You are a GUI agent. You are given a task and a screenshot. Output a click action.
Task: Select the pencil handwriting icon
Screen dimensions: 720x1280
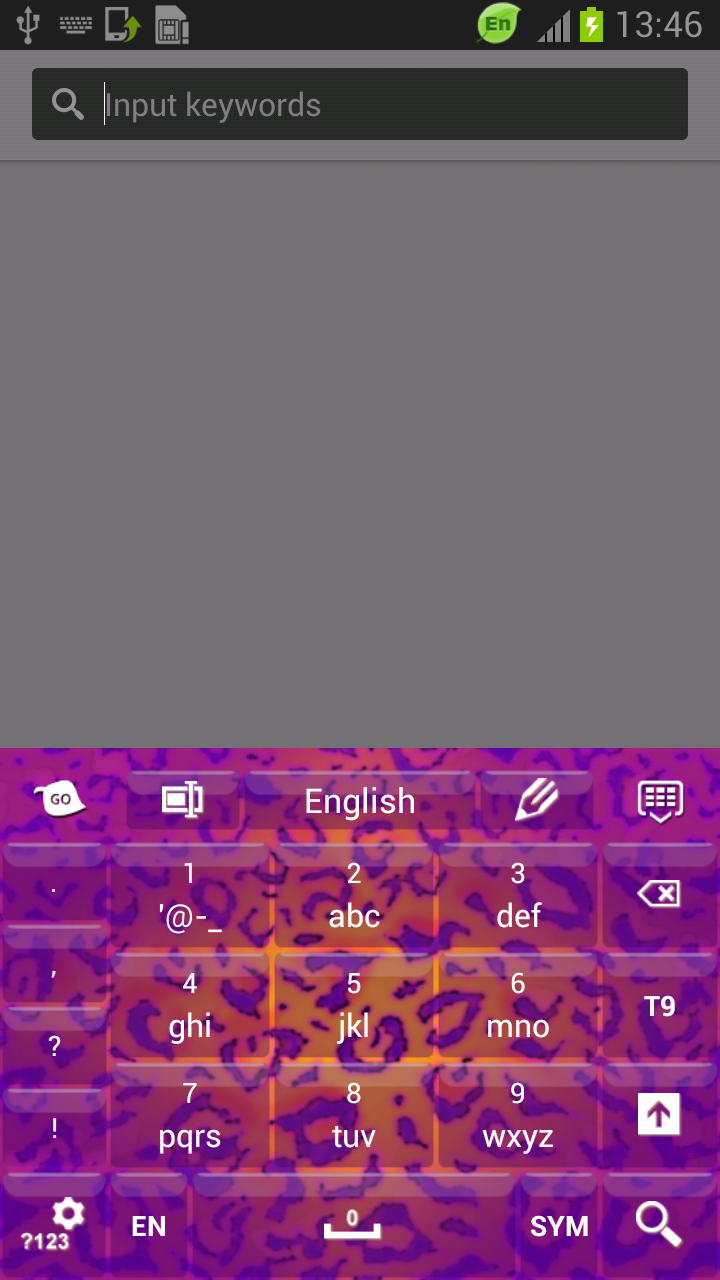[x=537, y=799]
